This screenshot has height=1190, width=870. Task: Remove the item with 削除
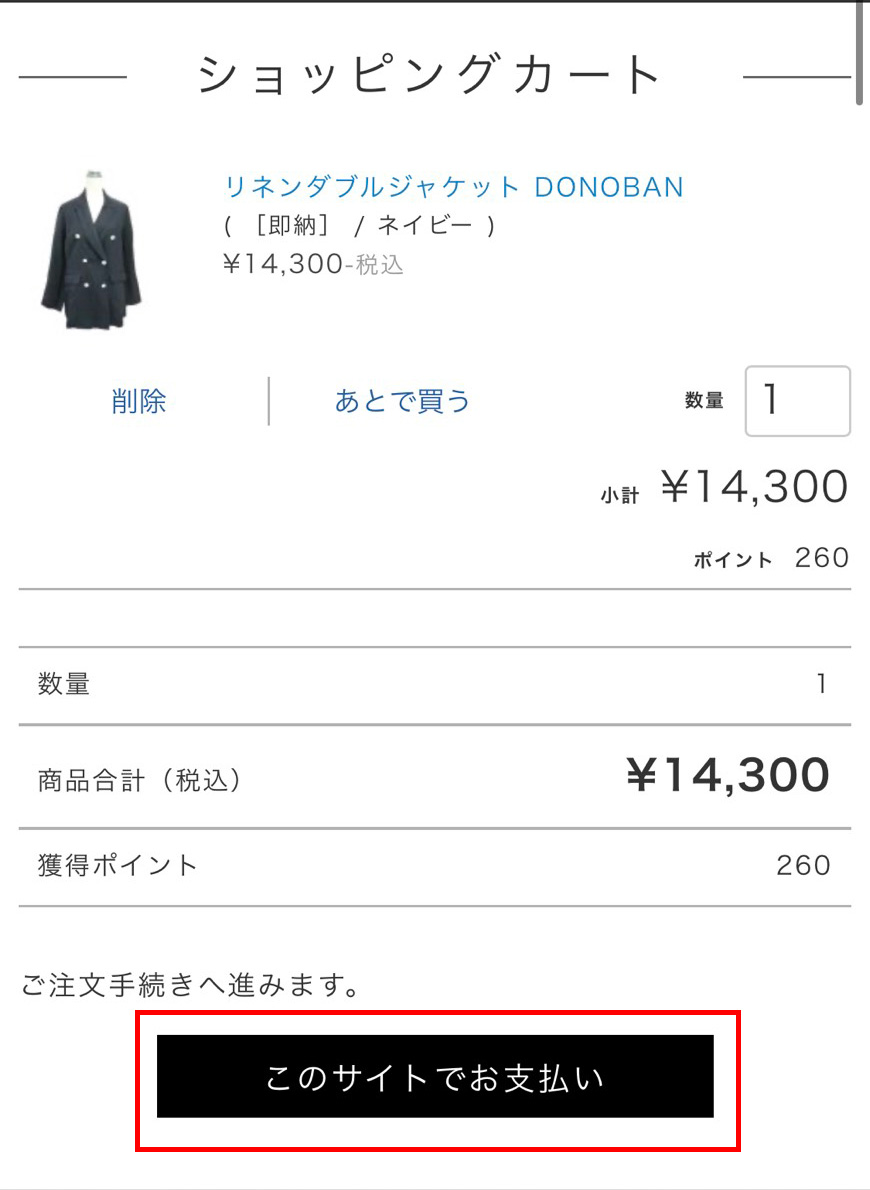tap(139, 401)
